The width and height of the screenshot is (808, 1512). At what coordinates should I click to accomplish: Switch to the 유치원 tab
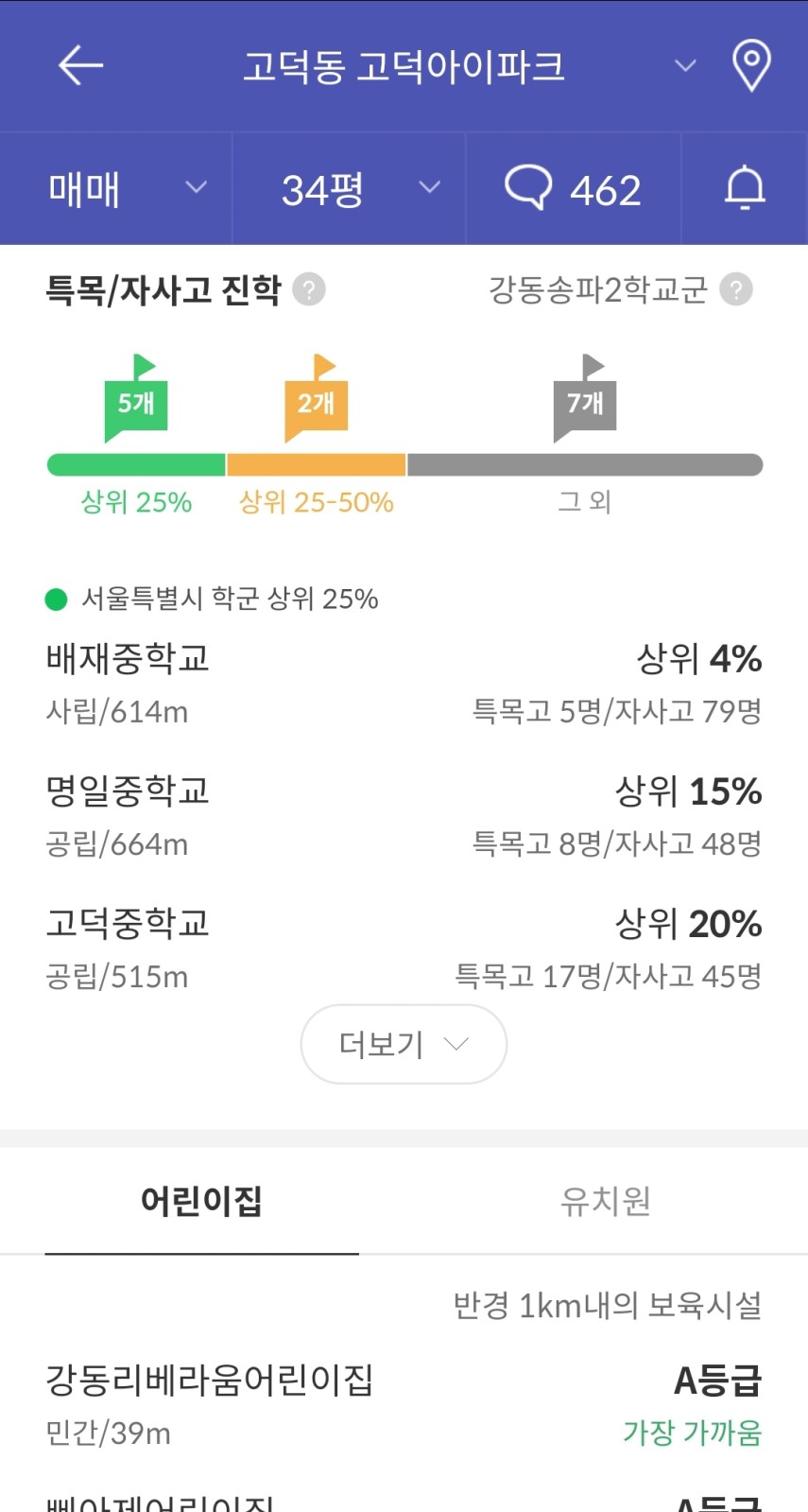[x=606, y=1201]
